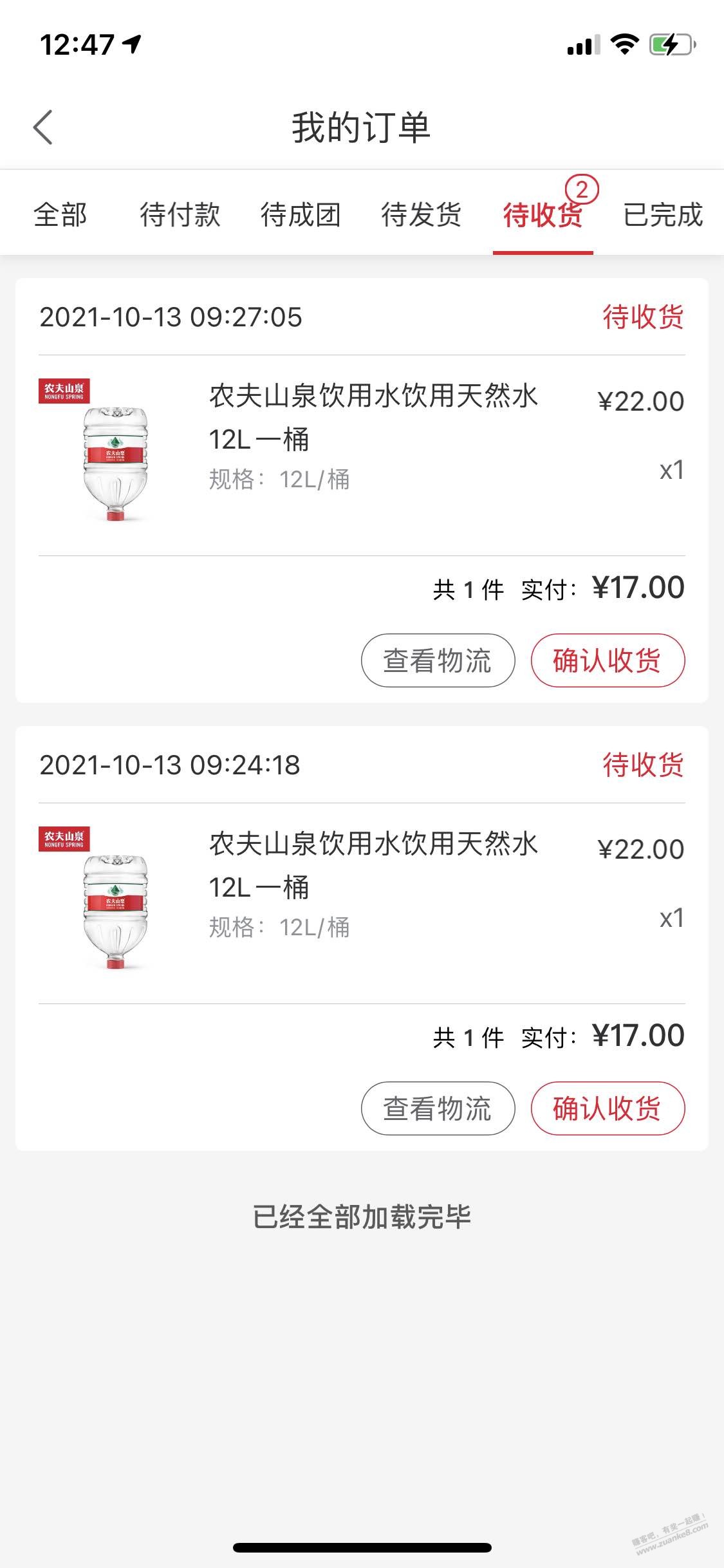
Task: Select the 待收货 tab
Action: [543, 214]
